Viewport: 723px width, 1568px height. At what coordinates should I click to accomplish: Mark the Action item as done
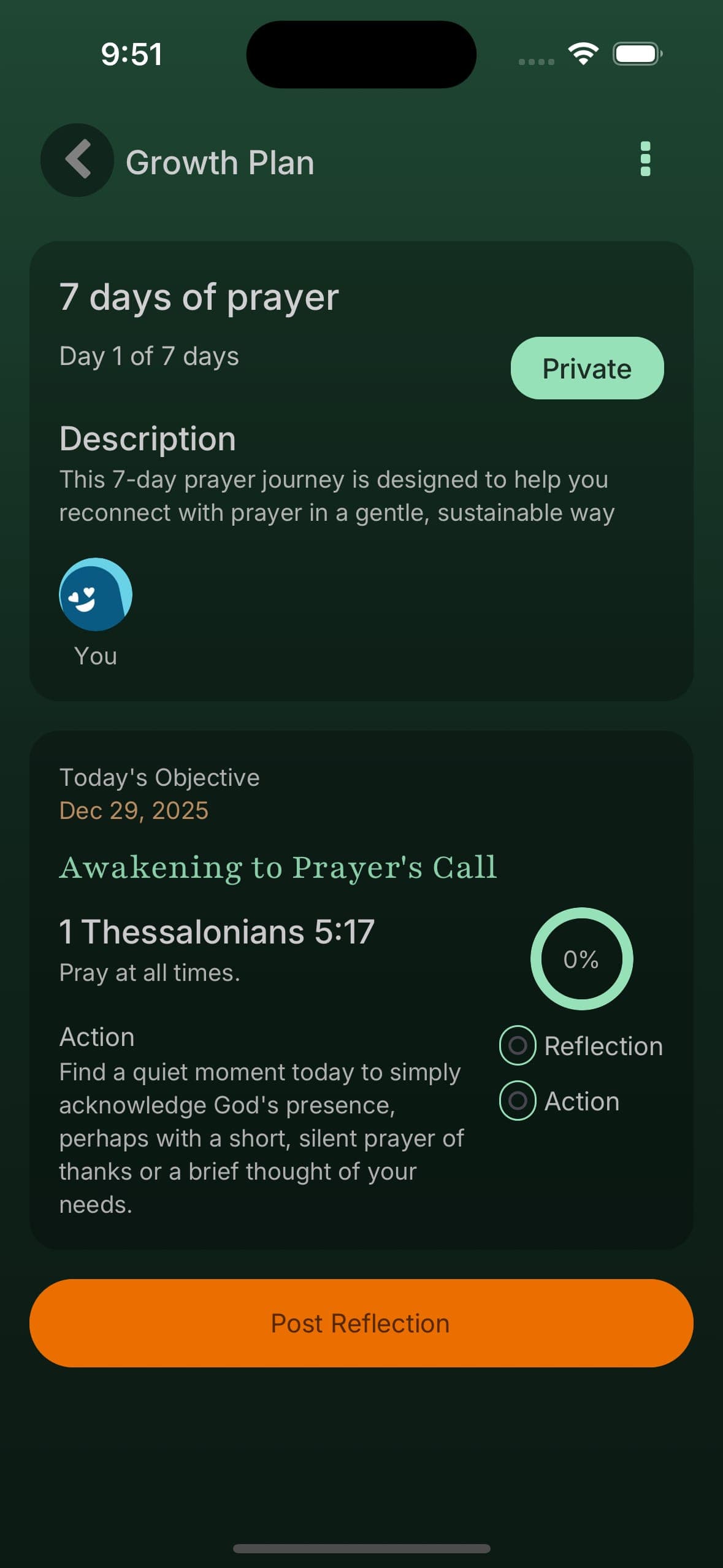(518, 1100)
